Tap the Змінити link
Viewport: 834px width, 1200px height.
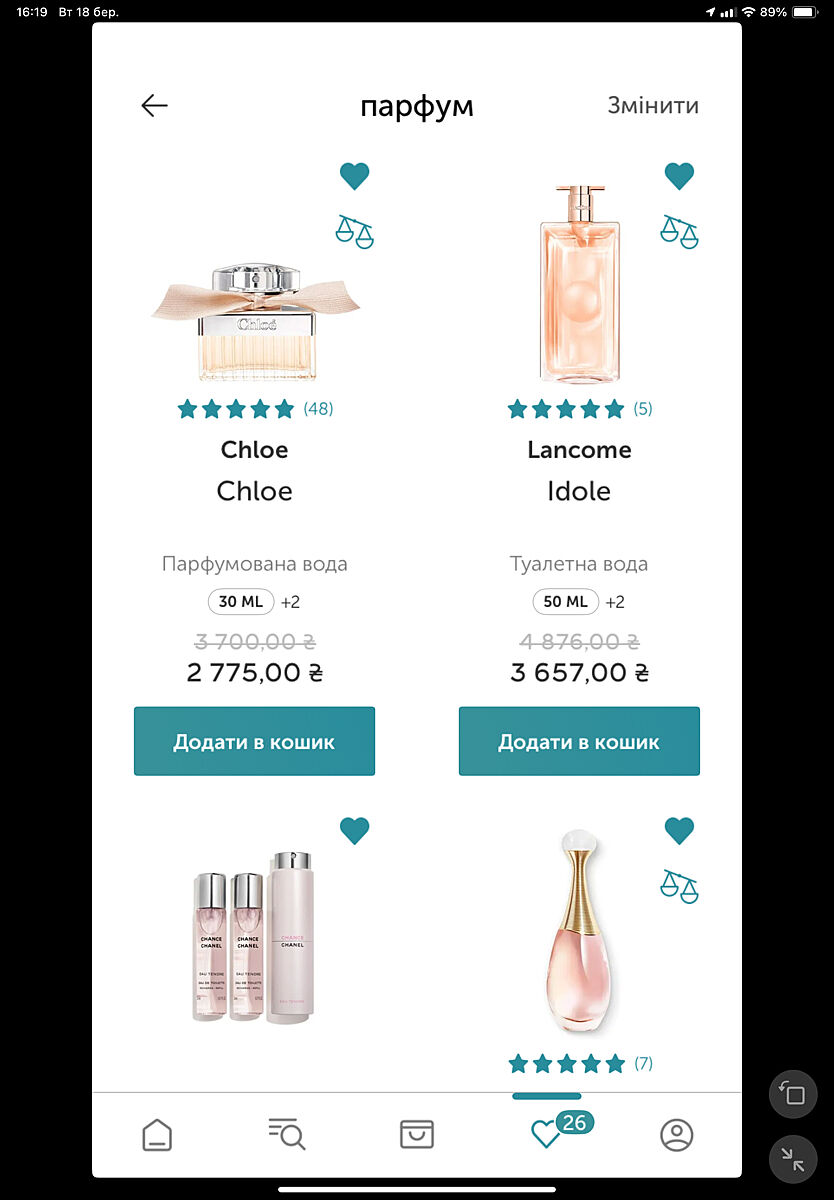pos(653,106)
